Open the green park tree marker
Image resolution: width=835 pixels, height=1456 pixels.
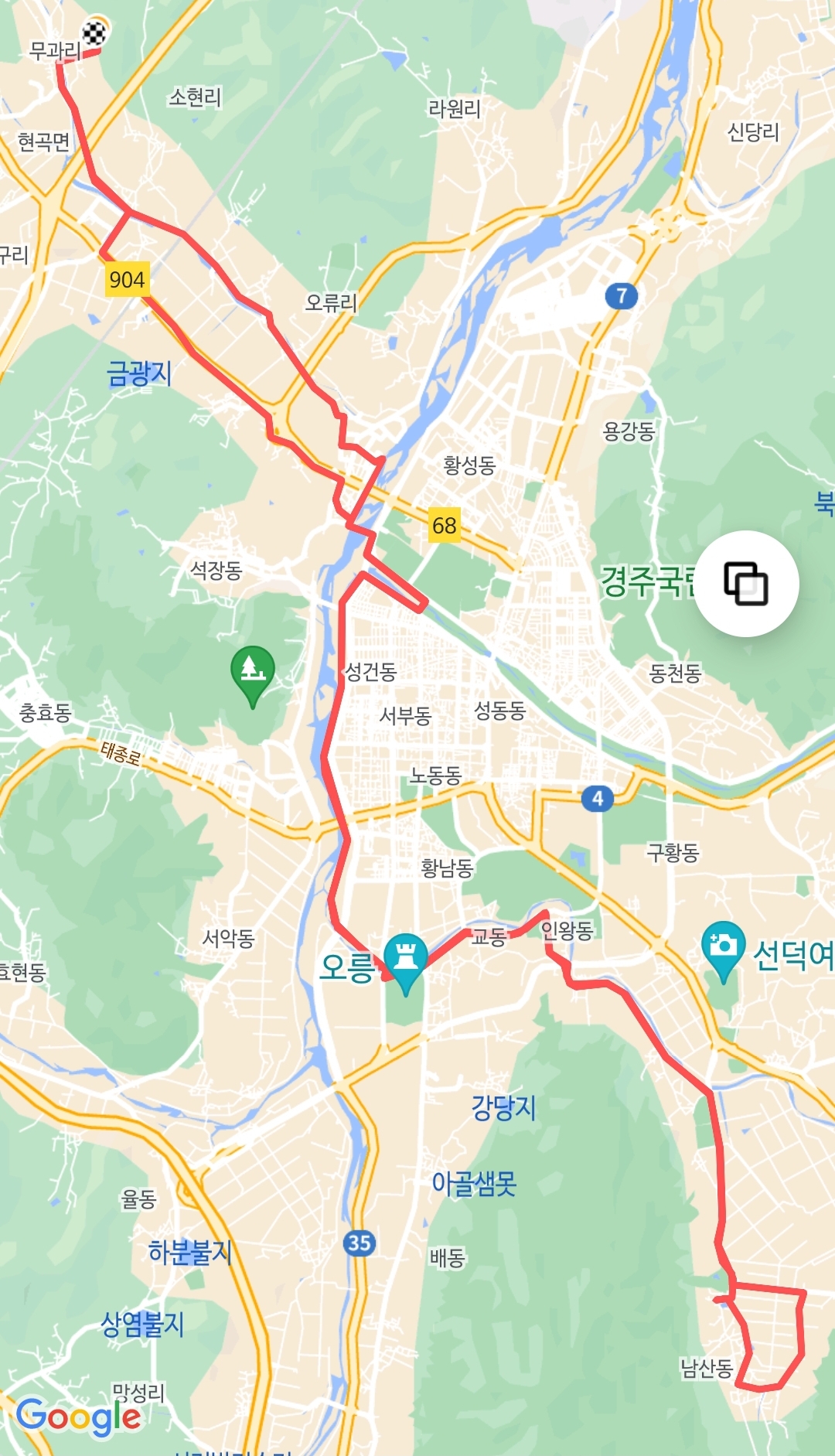tap(252, 670)
